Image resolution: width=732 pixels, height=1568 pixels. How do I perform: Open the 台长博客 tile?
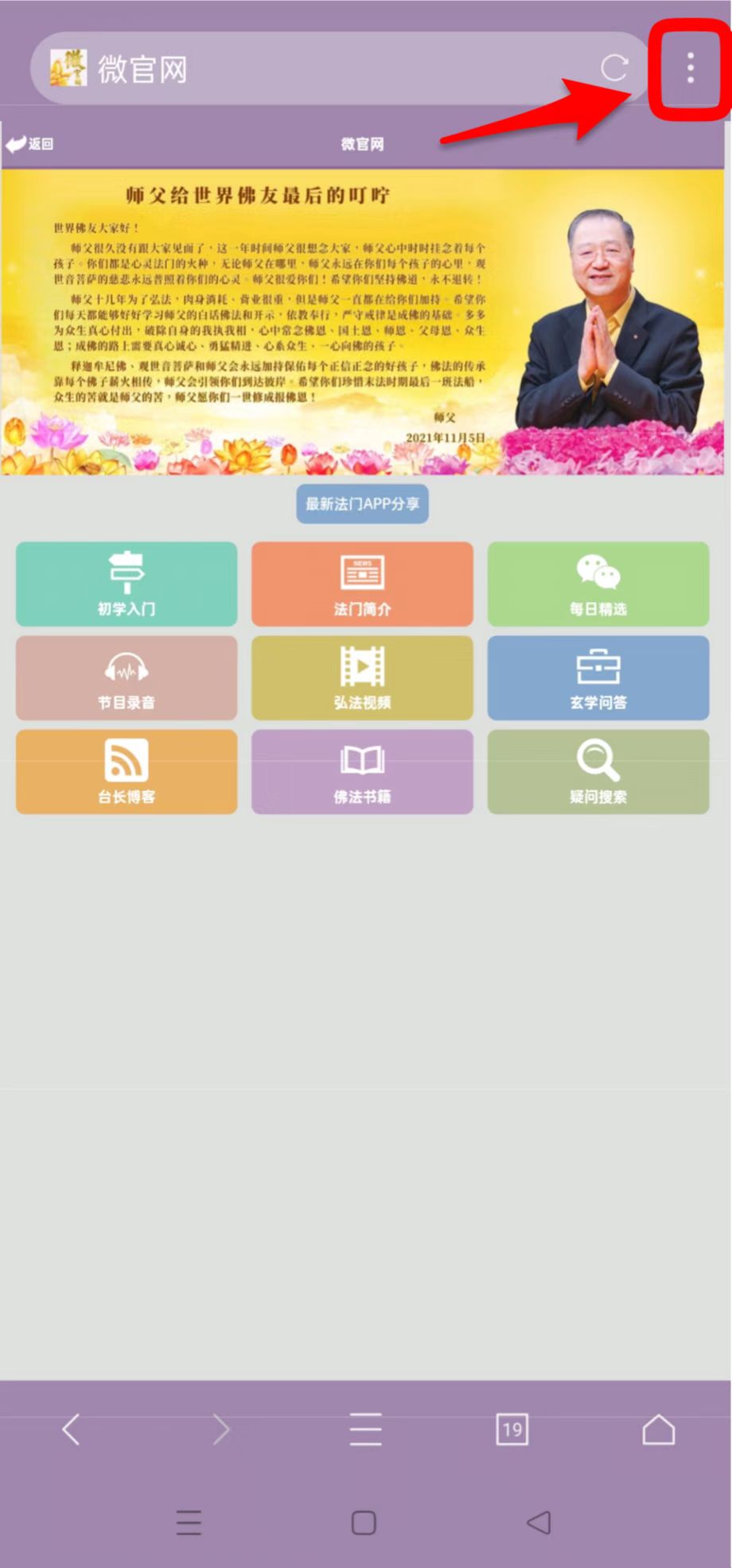[127, 771]
